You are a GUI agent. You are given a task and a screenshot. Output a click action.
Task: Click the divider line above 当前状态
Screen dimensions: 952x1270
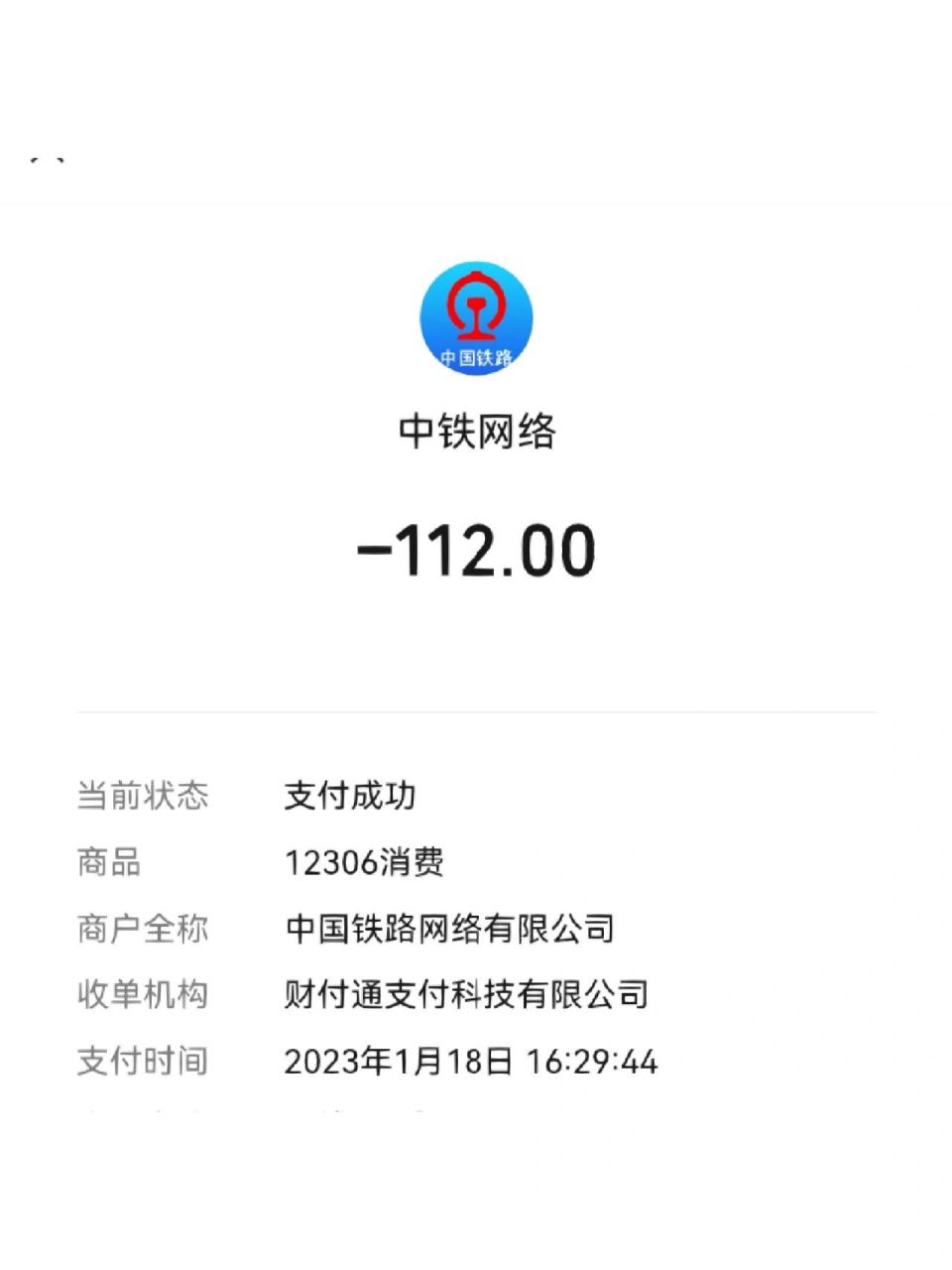(x=476, y=710)
